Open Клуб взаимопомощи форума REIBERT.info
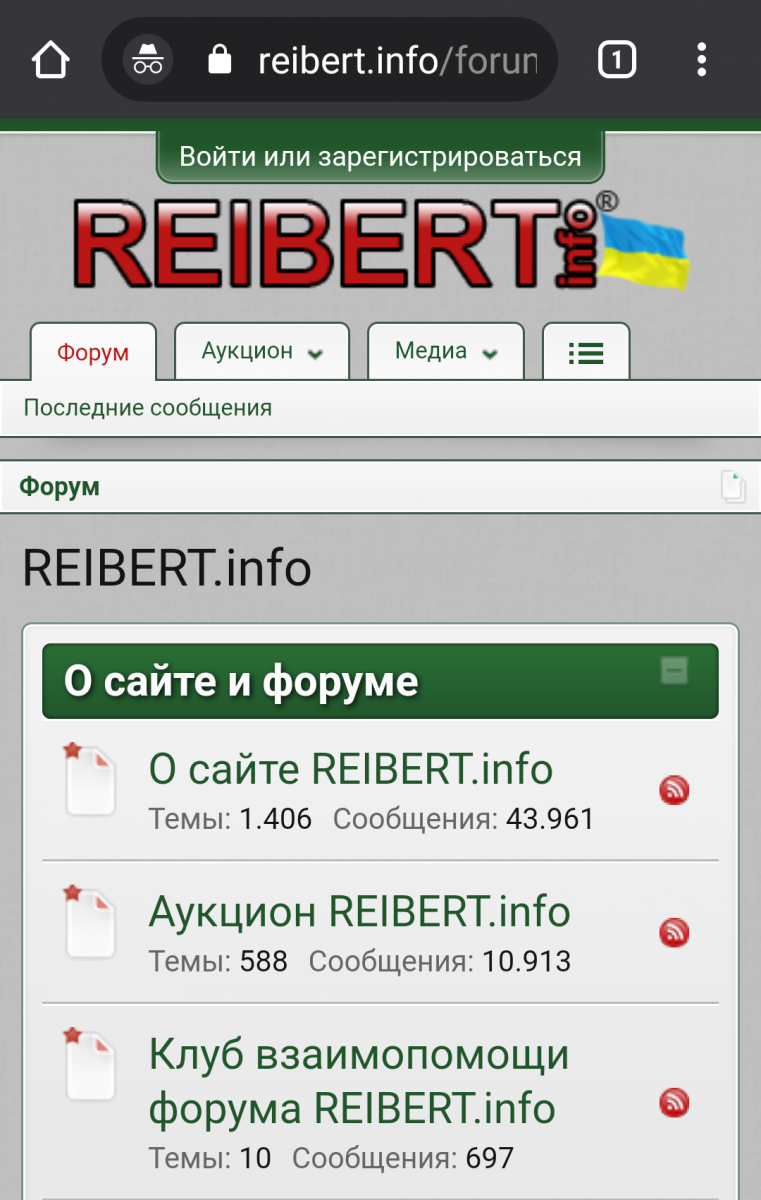Viewport: 761px width, 1200px height. coord(358,1081)
